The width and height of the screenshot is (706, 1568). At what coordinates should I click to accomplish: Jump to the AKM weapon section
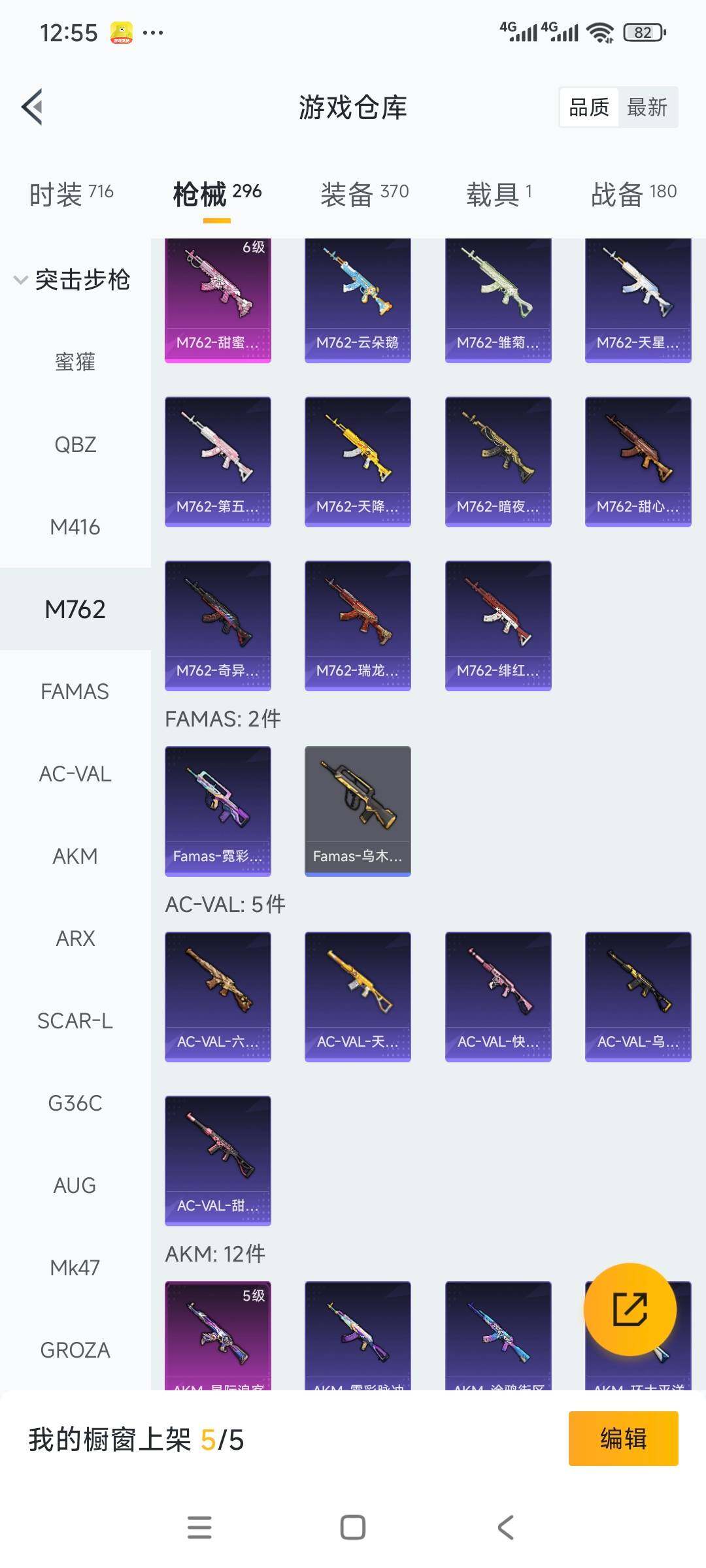click(75, 856)
